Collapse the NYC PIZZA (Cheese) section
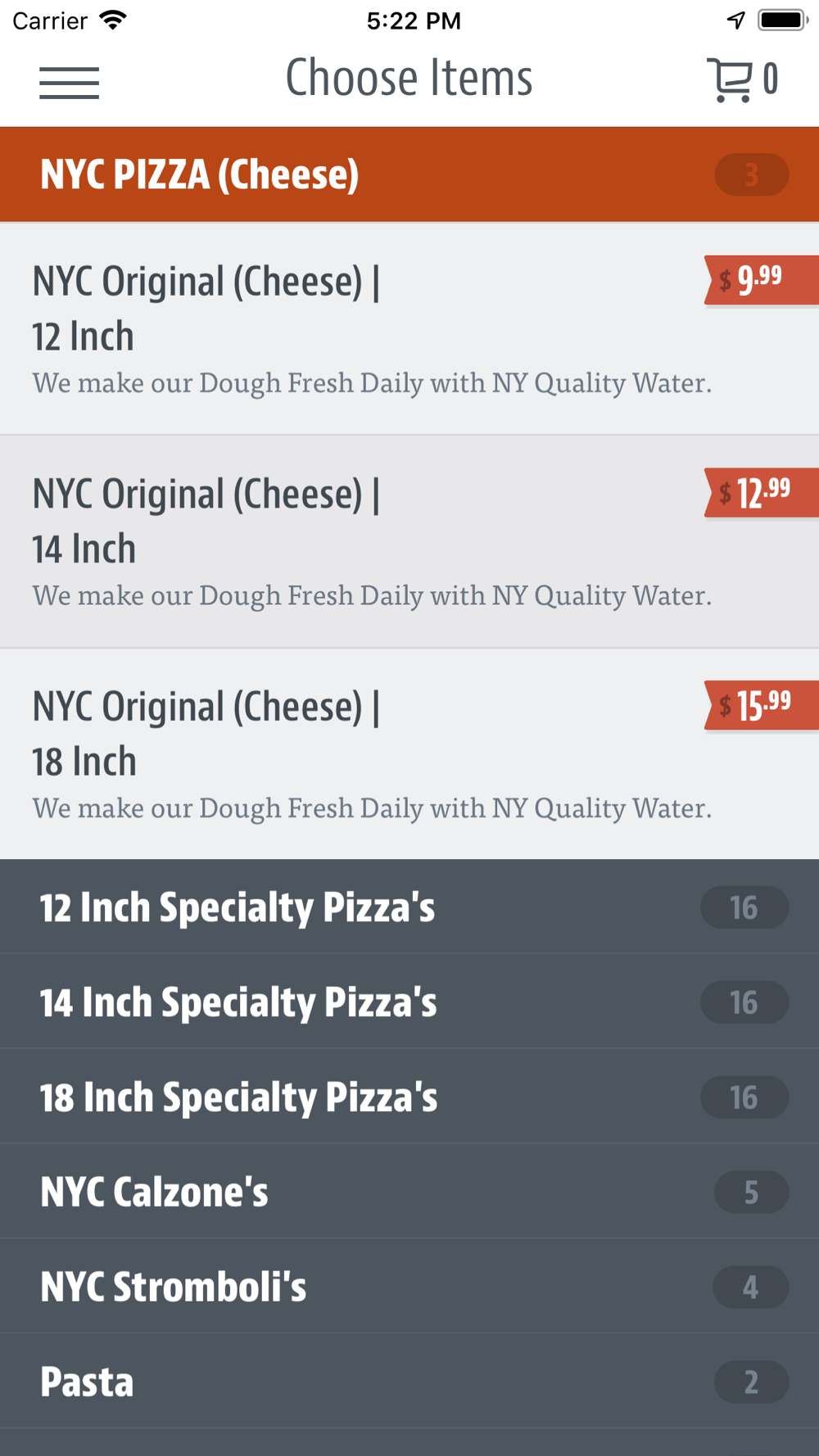The image size is (819, 1456). 409,174
